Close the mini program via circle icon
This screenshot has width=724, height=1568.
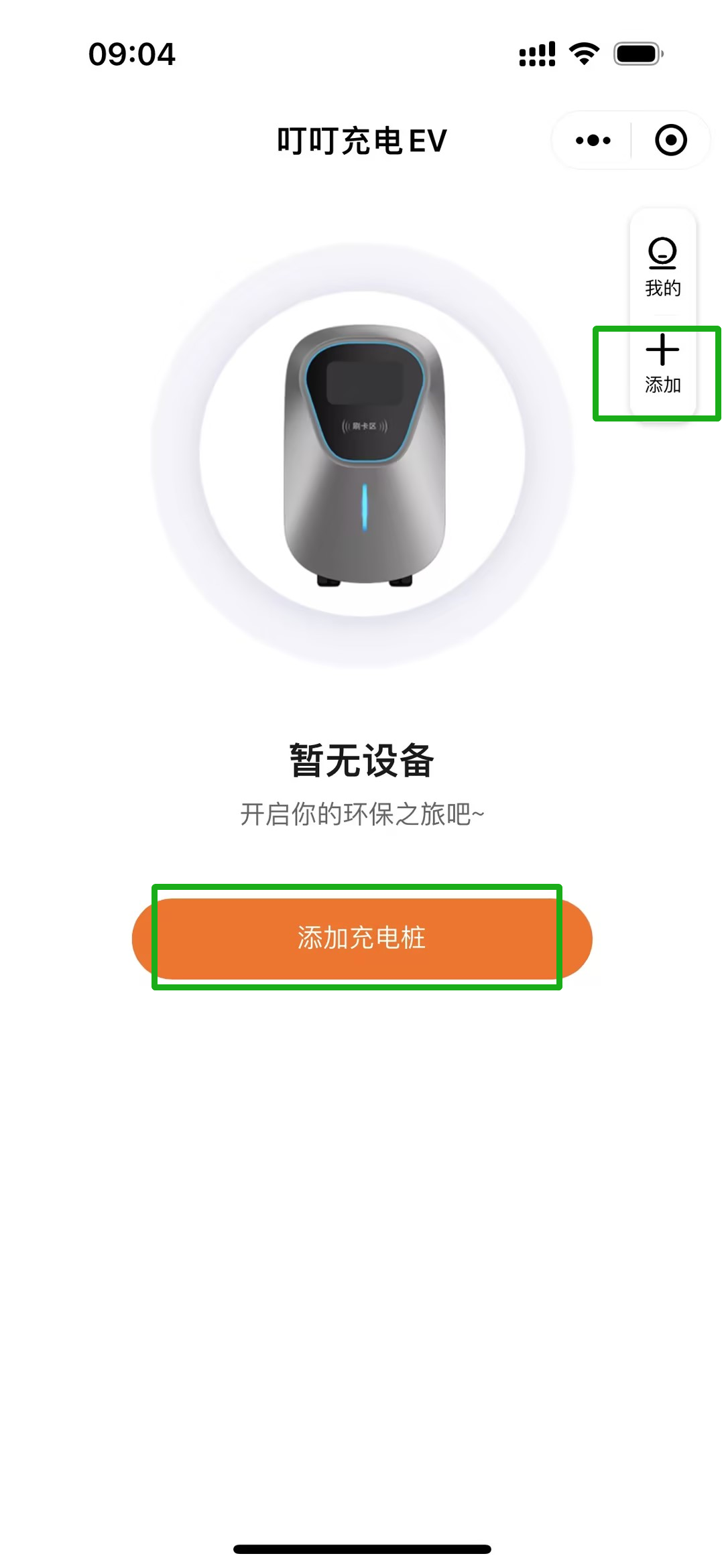point(670,140)
